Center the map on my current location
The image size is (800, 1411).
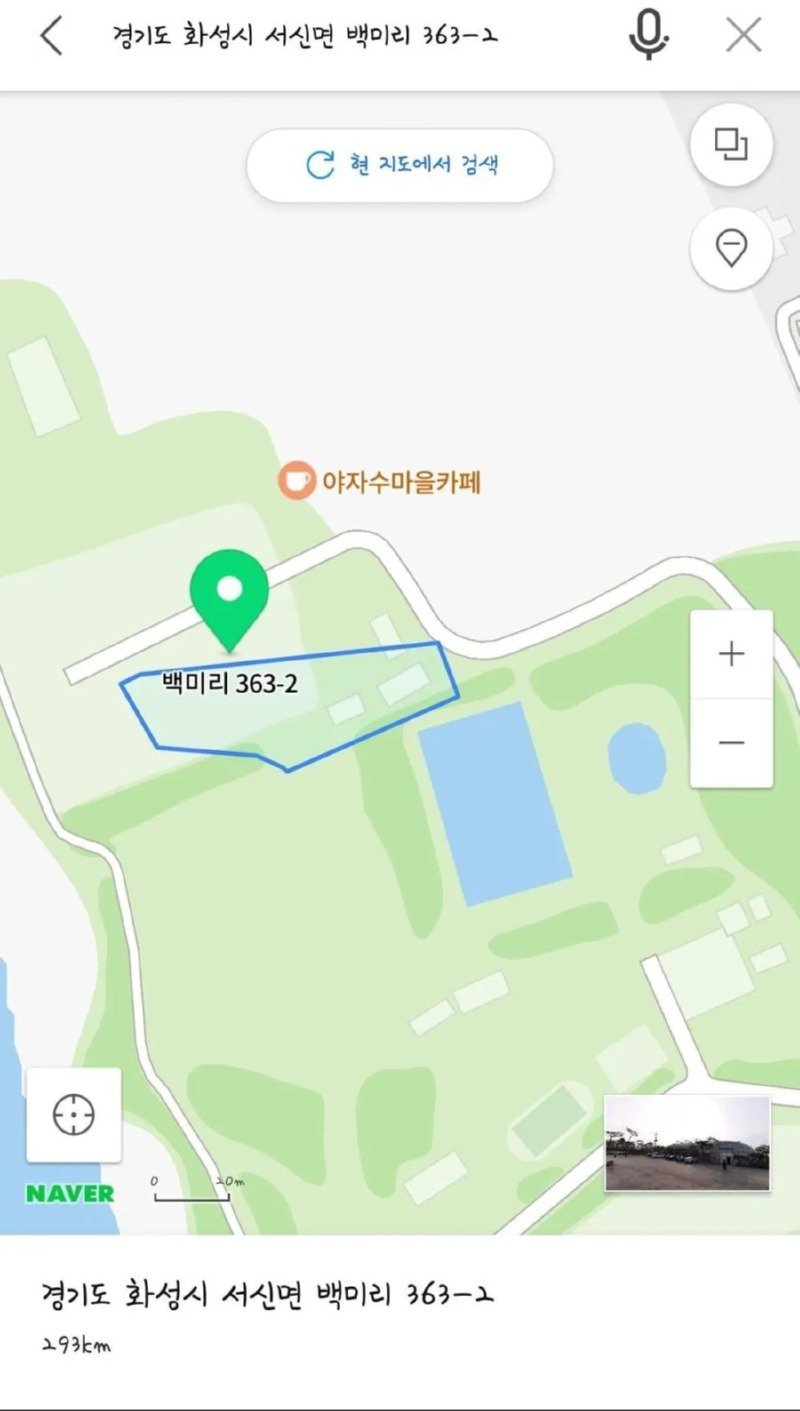click(x=74, y=1114)
